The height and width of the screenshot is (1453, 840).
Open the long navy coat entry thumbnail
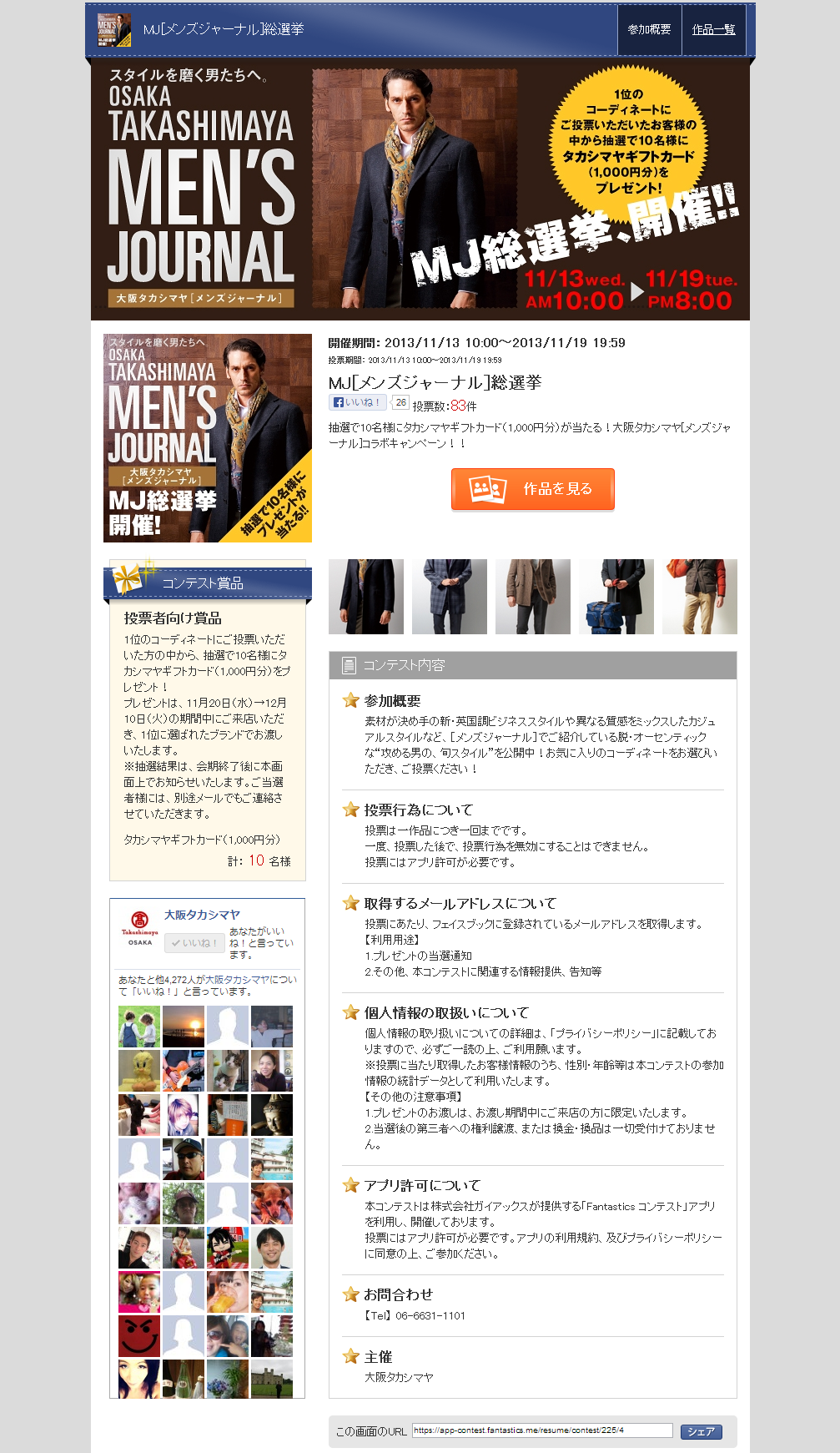coord(366,596)
